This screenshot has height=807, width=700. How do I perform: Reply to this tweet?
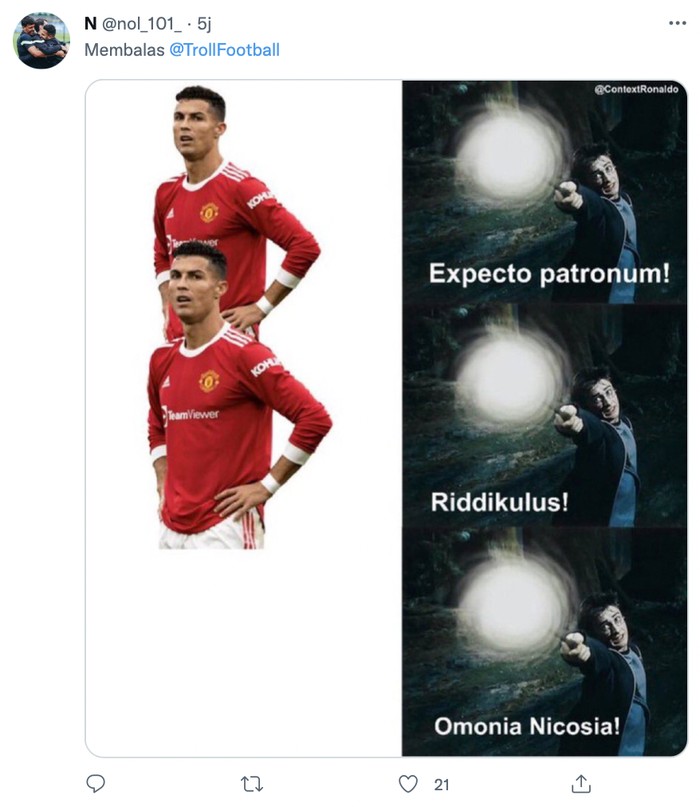coord(96,784)
